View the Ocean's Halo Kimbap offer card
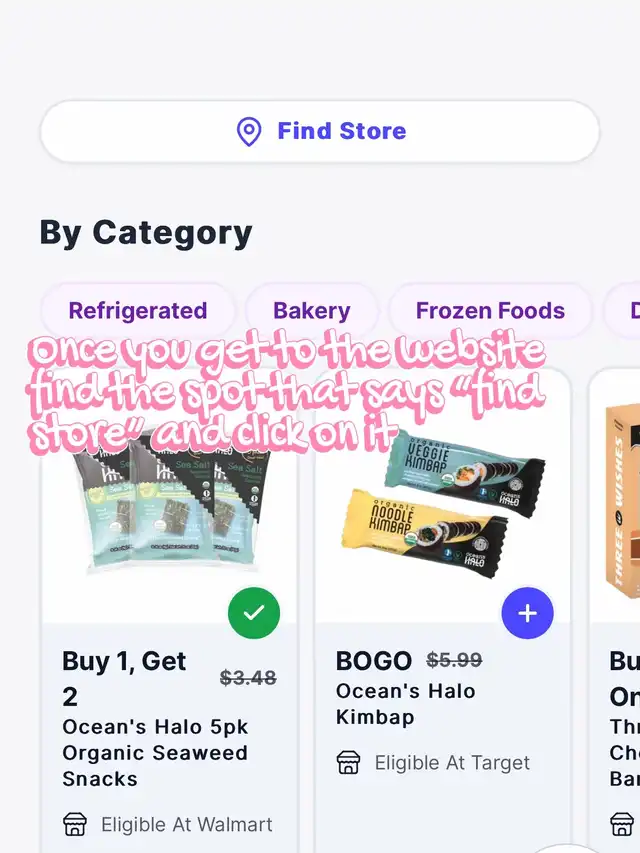Image resolution: width=640 pixels, height=853 pixels. click(440, 705)
